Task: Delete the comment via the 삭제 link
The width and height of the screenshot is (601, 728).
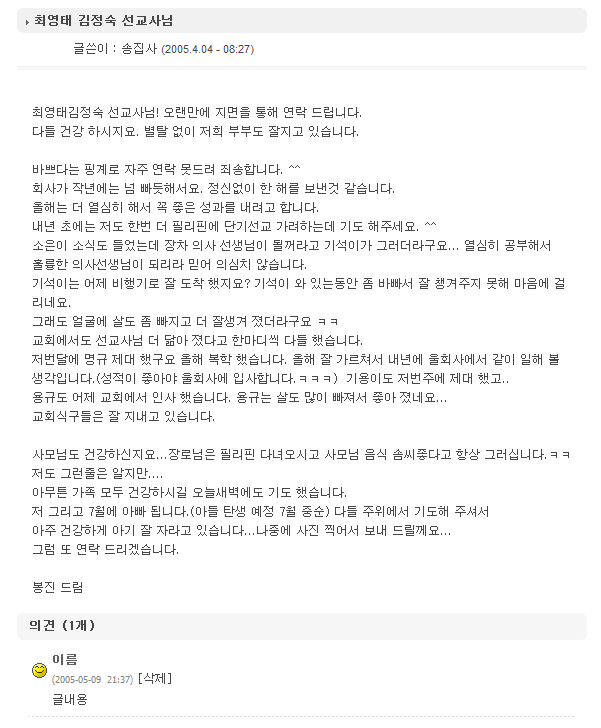Action: 155,679
